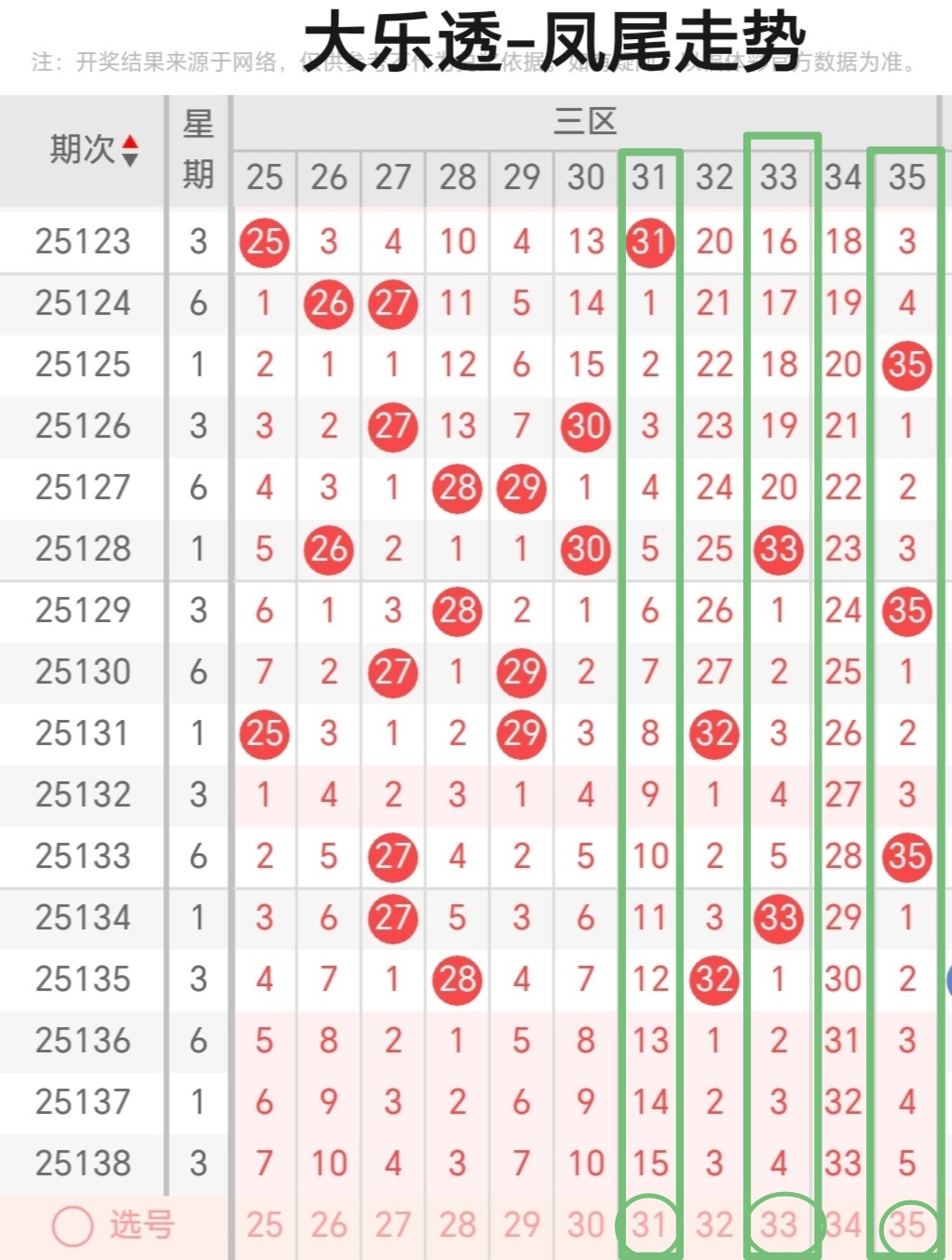Choose number 27 in the 选号 row
Viewport: 952px width, 1260px height.
[393, 1226]
